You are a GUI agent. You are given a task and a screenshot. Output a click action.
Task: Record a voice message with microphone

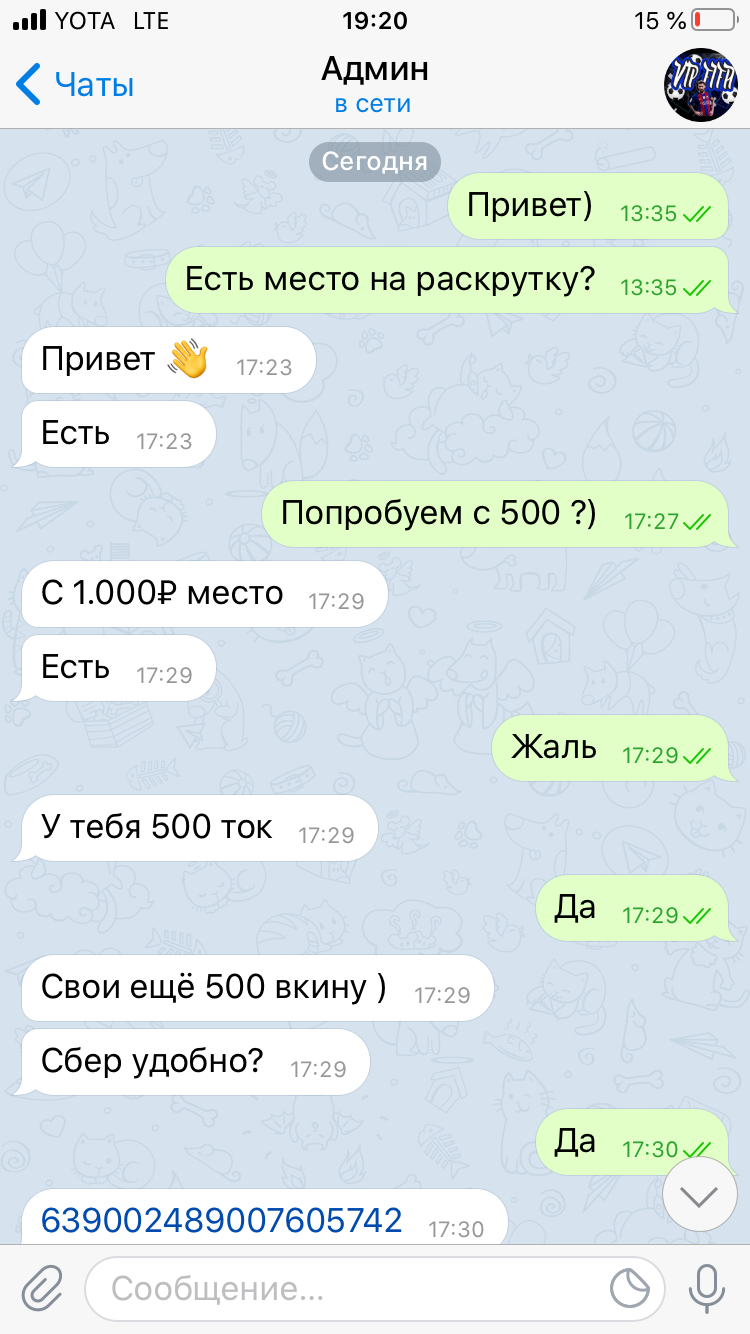pyautogui.click(x=708, y=1288)
